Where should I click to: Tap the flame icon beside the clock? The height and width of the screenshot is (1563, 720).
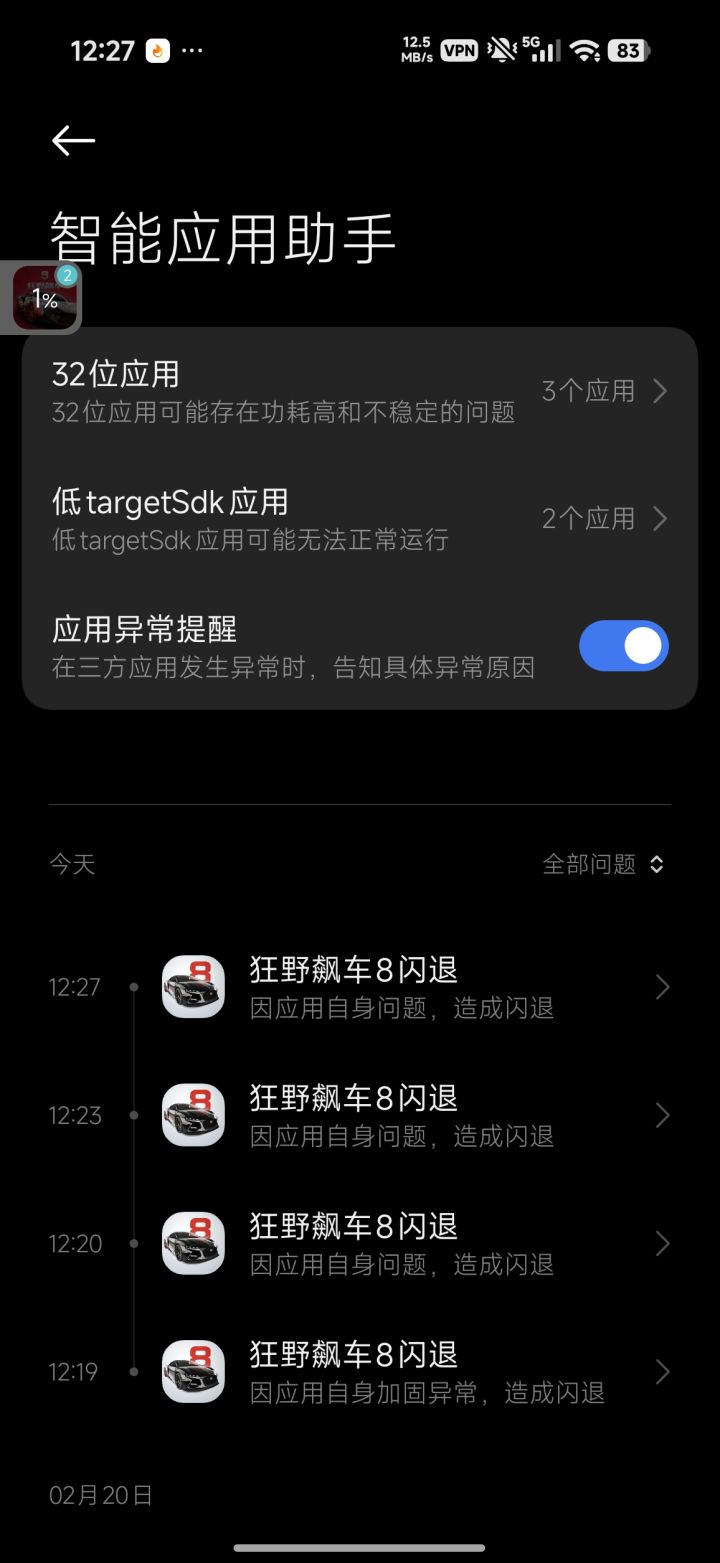[160, 48]
